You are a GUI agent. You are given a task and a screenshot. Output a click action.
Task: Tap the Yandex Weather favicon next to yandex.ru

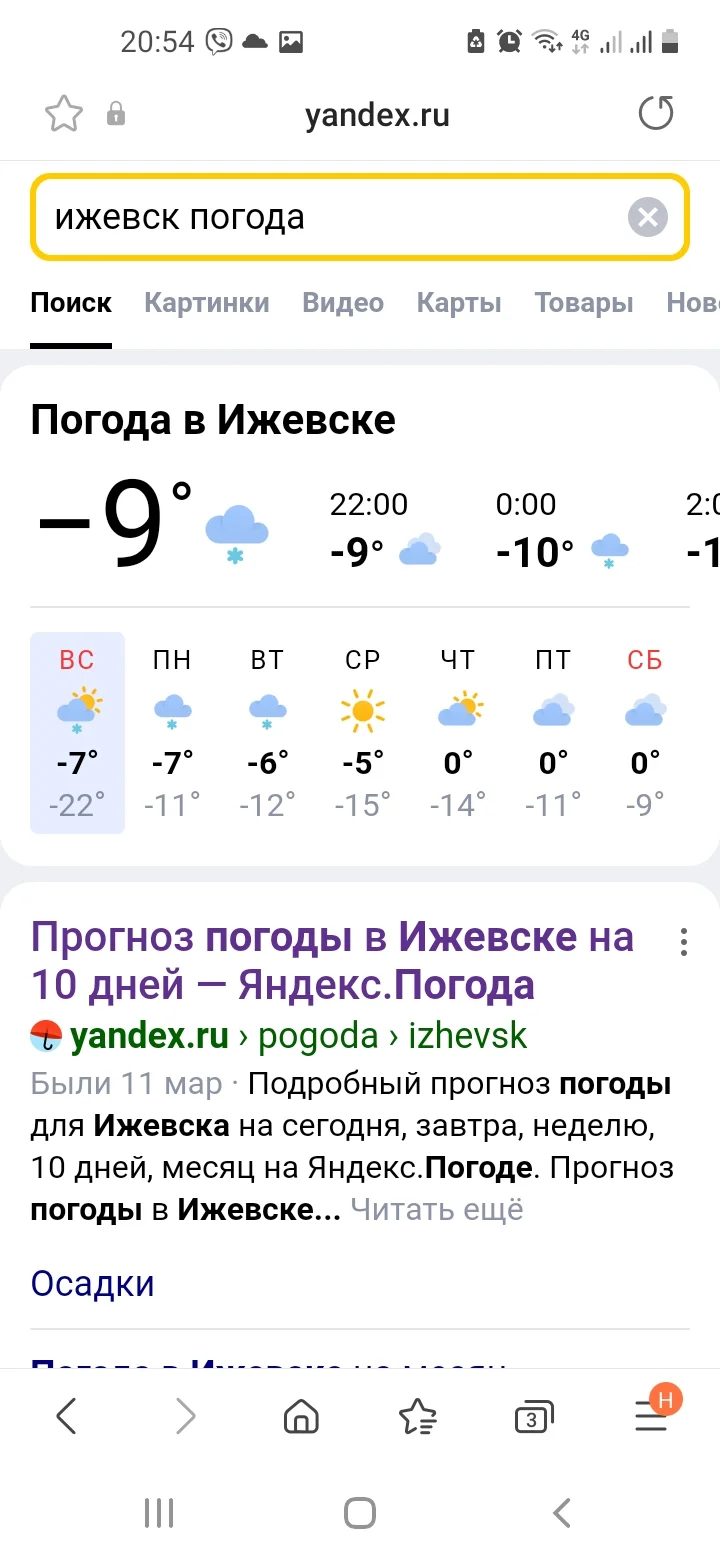46,1036
